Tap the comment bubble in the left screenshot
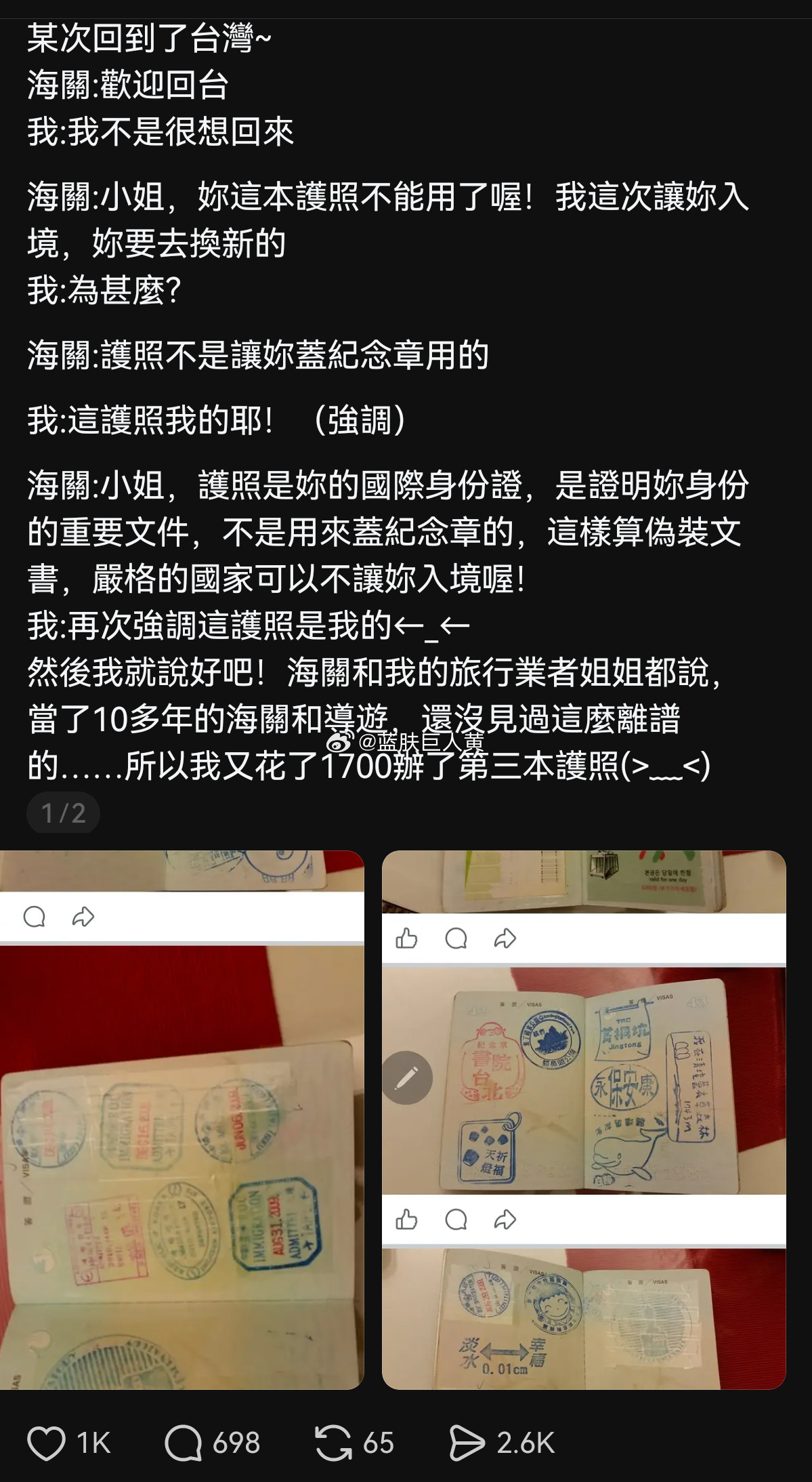The width and height of the screenshot is (812, 1482). (35, 917)
